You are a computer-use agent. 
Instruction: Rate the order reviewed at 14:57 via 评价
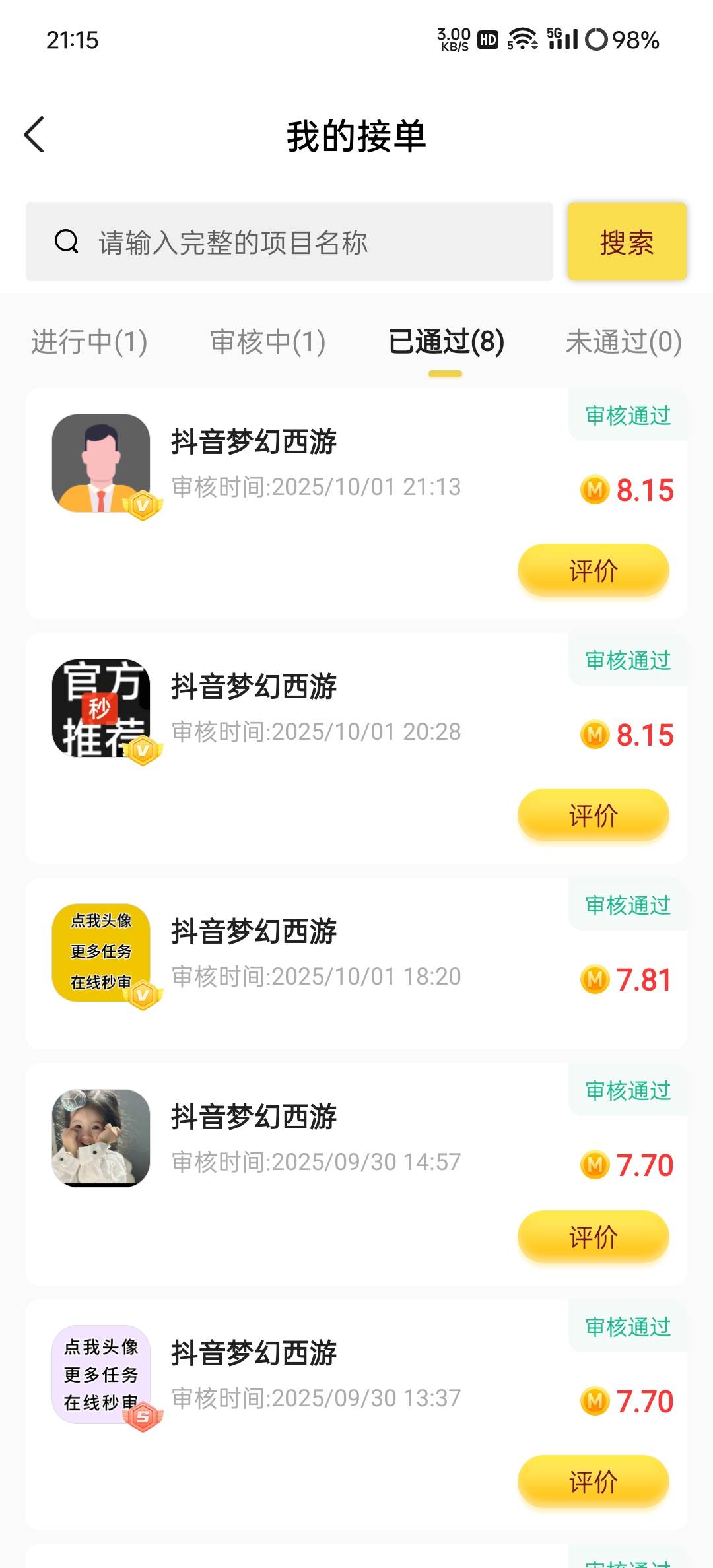tap(593, 1237)
